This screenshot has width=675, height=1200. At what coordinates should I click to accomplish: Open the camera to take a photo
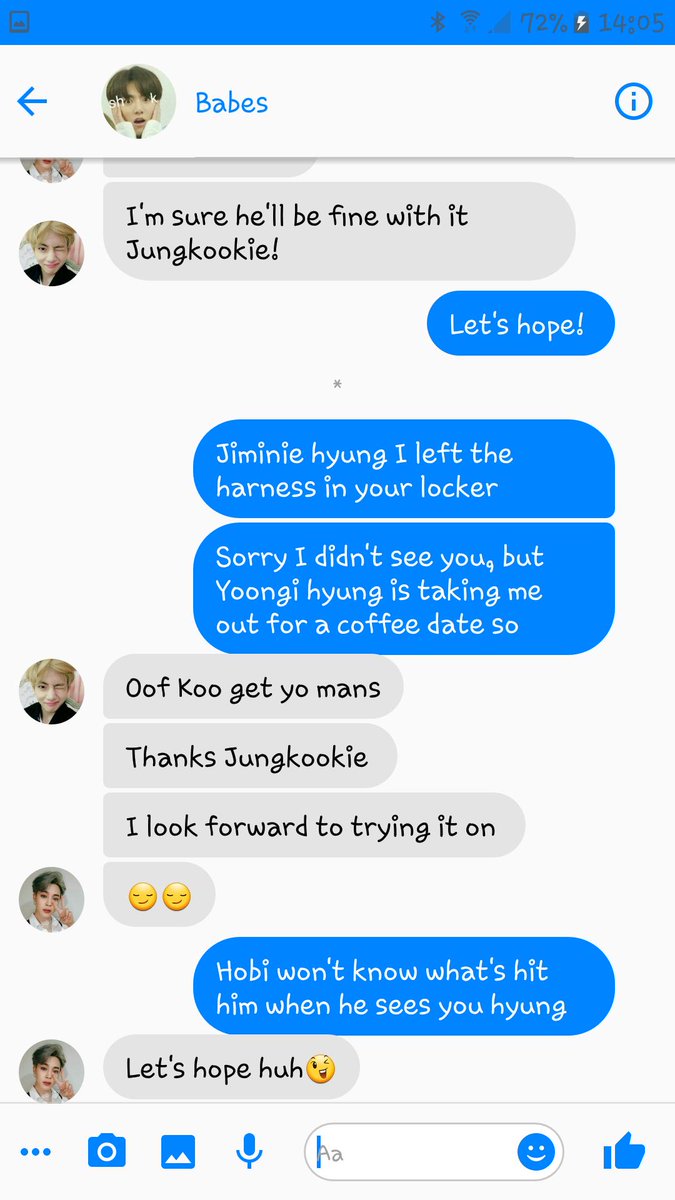[106, 1153]
